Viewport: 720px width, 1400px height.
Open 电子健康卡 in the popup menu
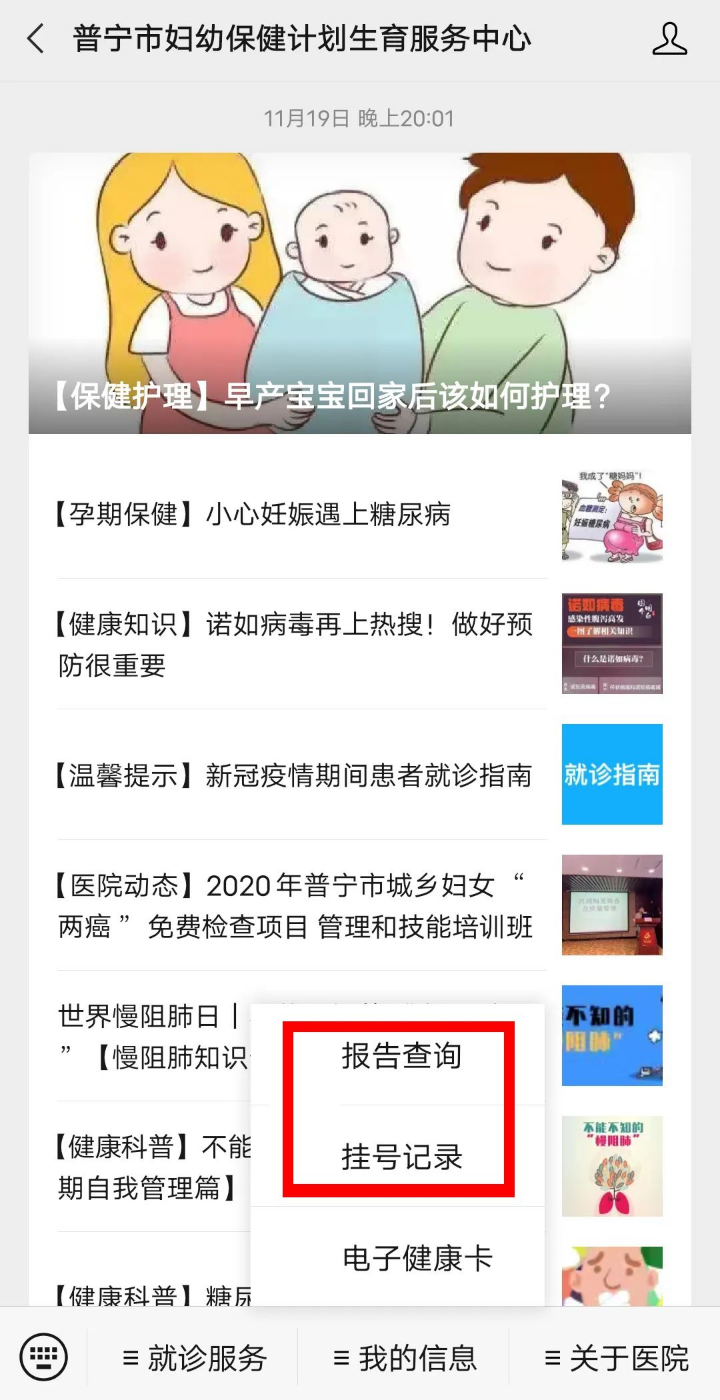point(417,1259)
